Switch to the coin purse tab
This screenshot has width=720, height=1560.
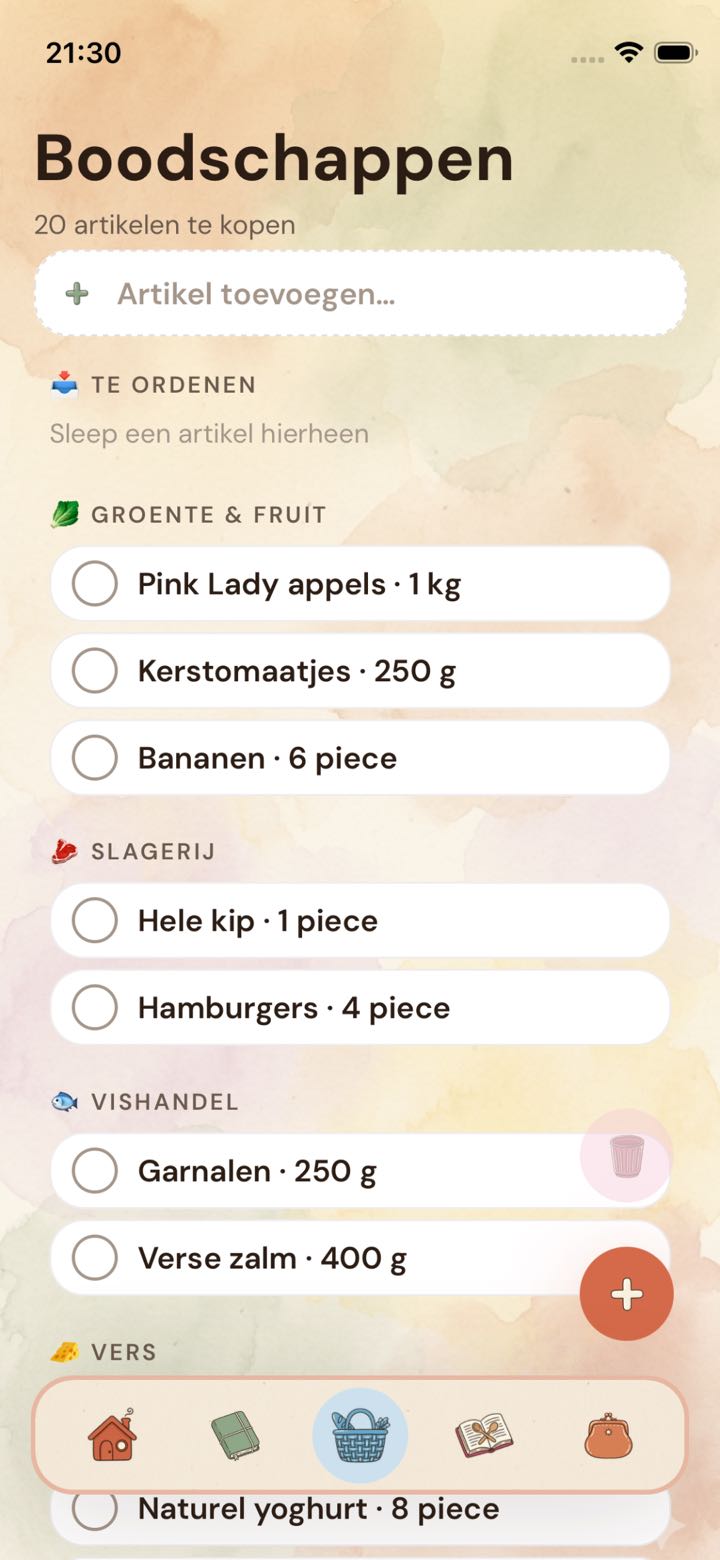pyautogui.click(x=608, y=1436)
